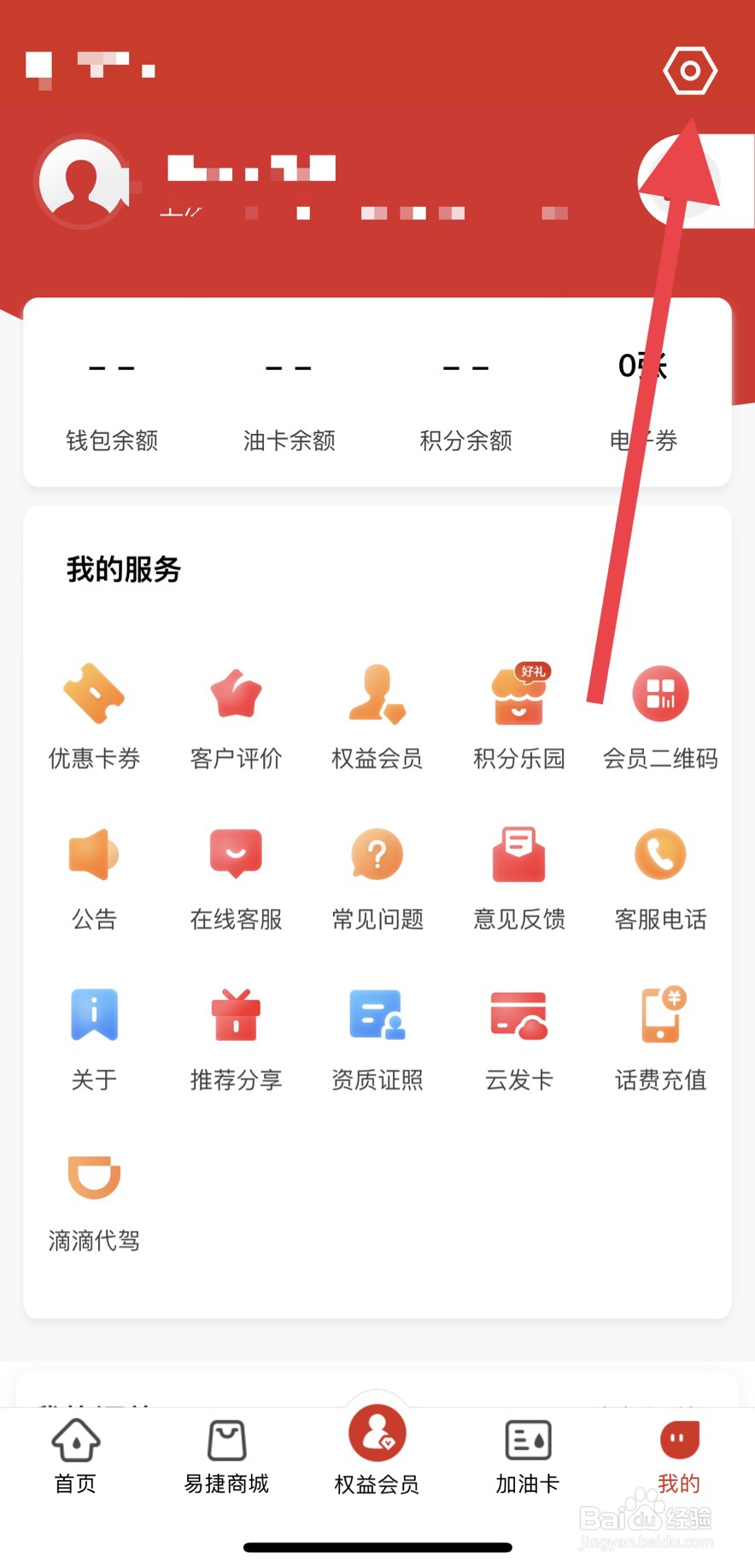This screenshot has height=1568, width=755.
Task: View 常见问题 frequently asked questions
Action: tap(377, 877)
